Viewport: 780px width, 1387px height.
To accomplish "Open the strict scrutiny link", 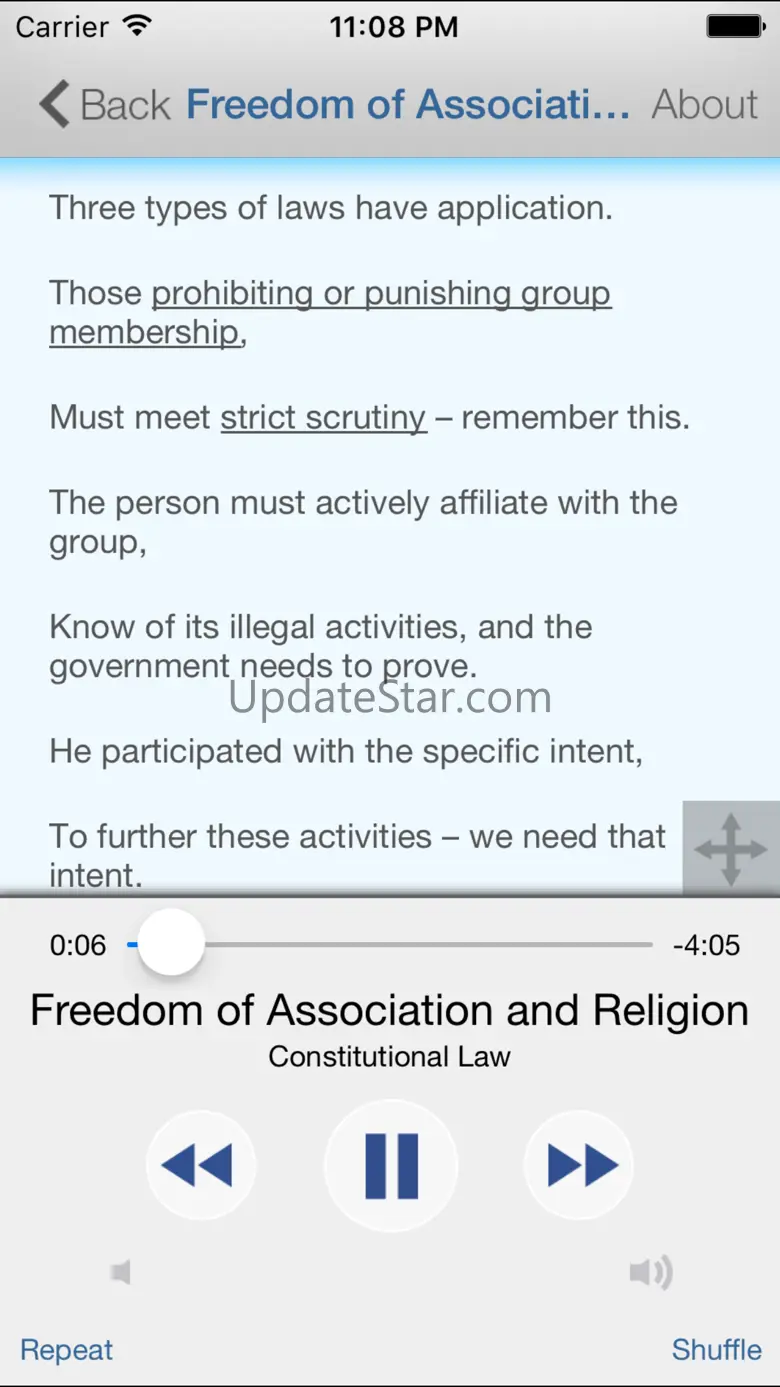I will (x=323, y=417).
